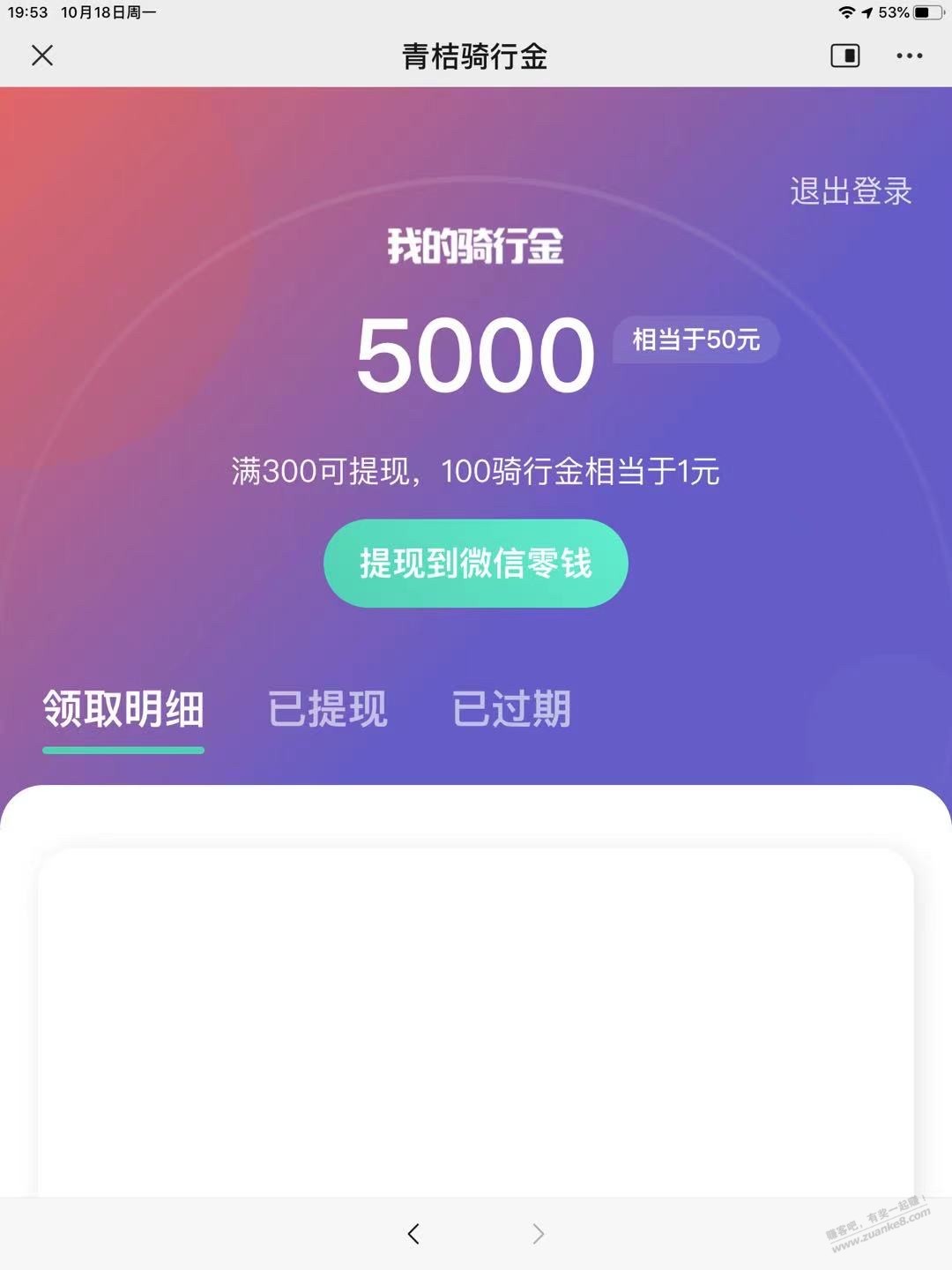952x1270 pixels.
Task: Switch to the 已过期 tab
Action: (x=511, y=708)
